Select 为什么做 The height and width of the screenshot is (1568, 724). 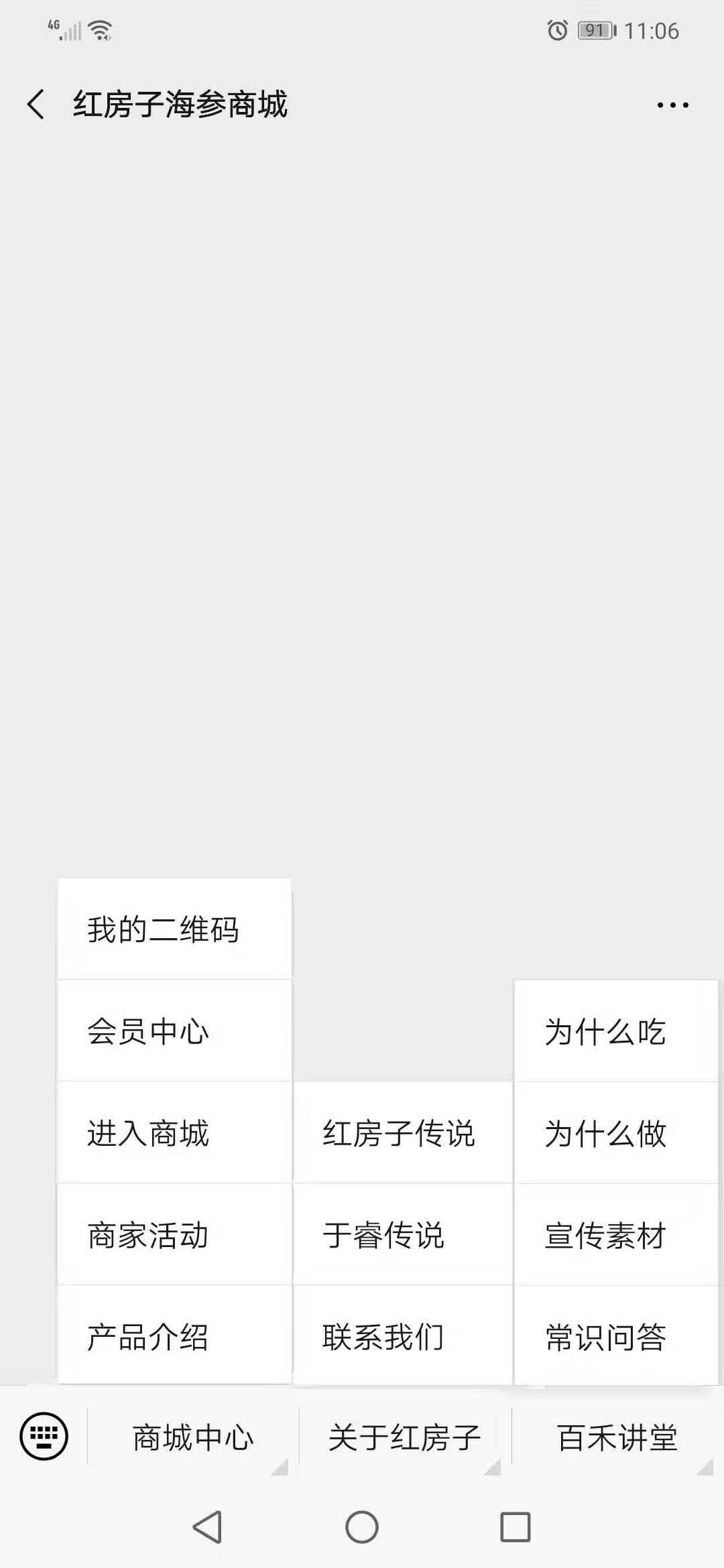(x=616, y=1133)
